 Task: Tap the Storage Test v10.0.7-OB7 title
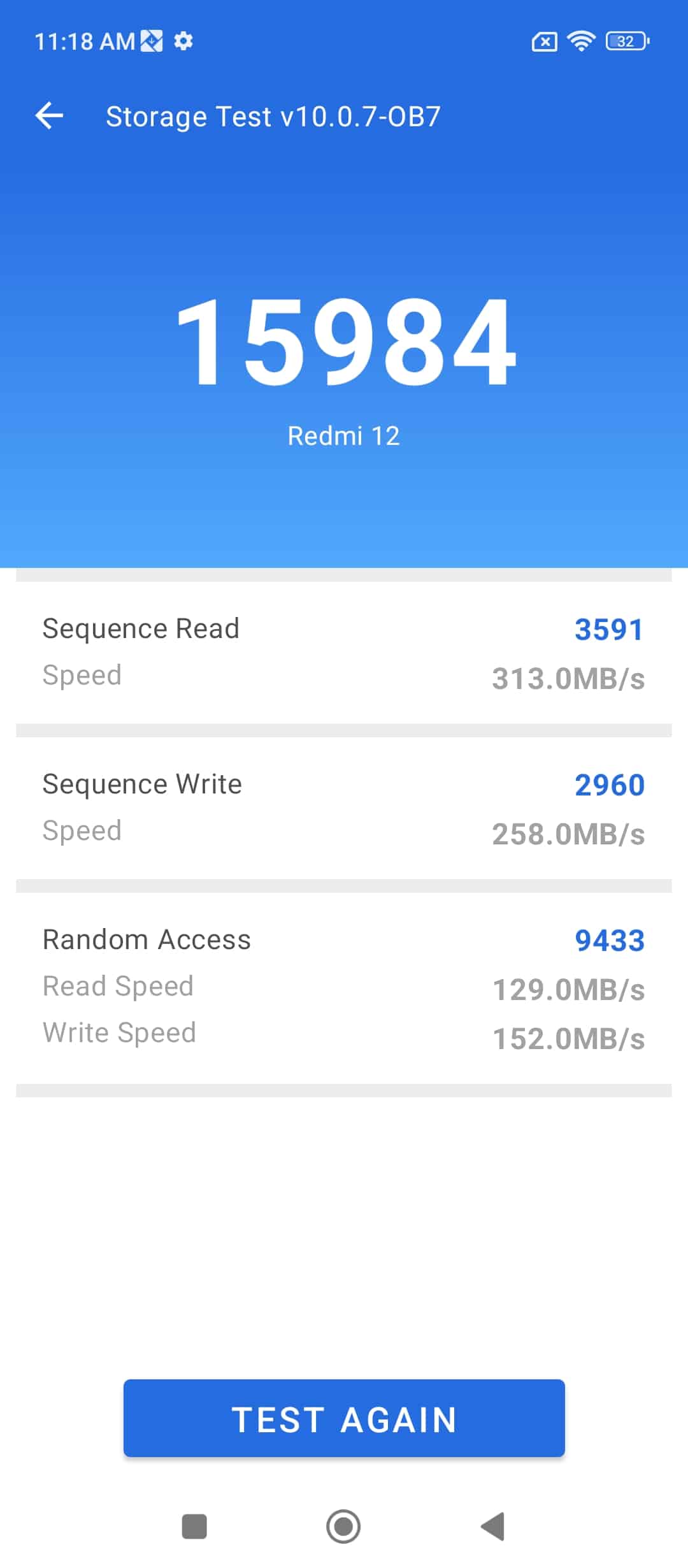[x=273, y=115]
